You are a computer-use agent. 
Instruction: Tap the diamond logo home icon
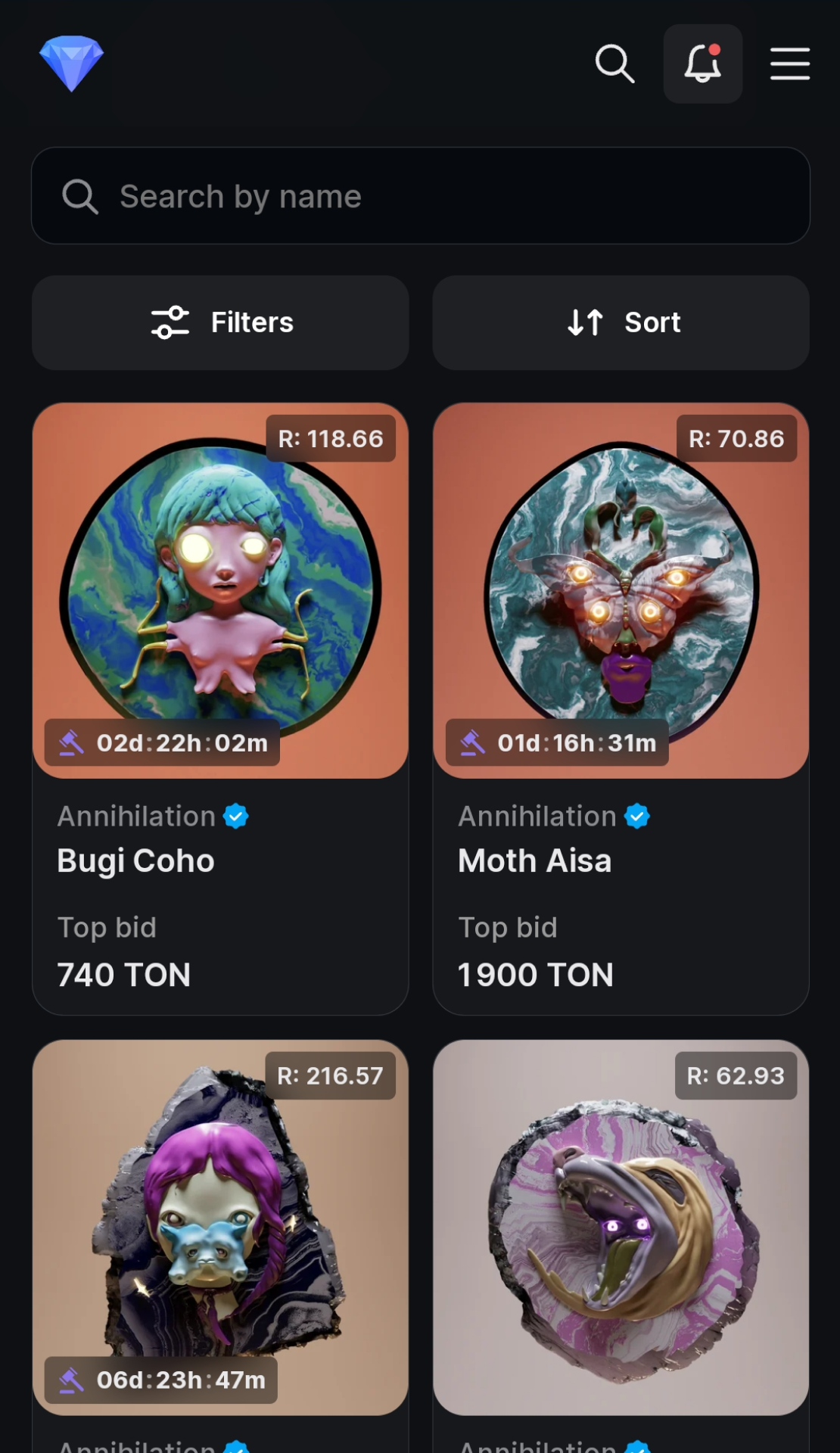pyautogui.click(x=71, y=64)
